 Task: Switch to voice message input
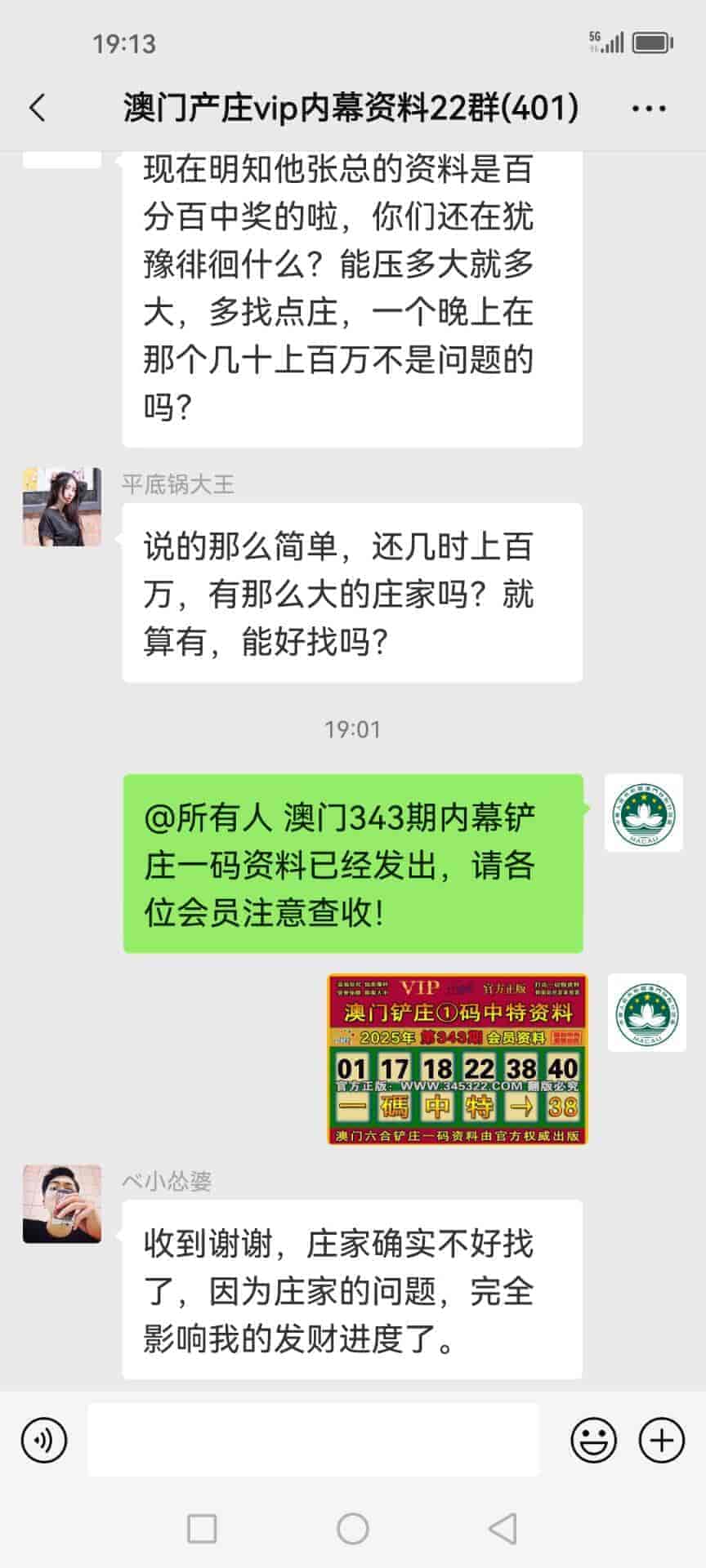tap(44, 1440)
